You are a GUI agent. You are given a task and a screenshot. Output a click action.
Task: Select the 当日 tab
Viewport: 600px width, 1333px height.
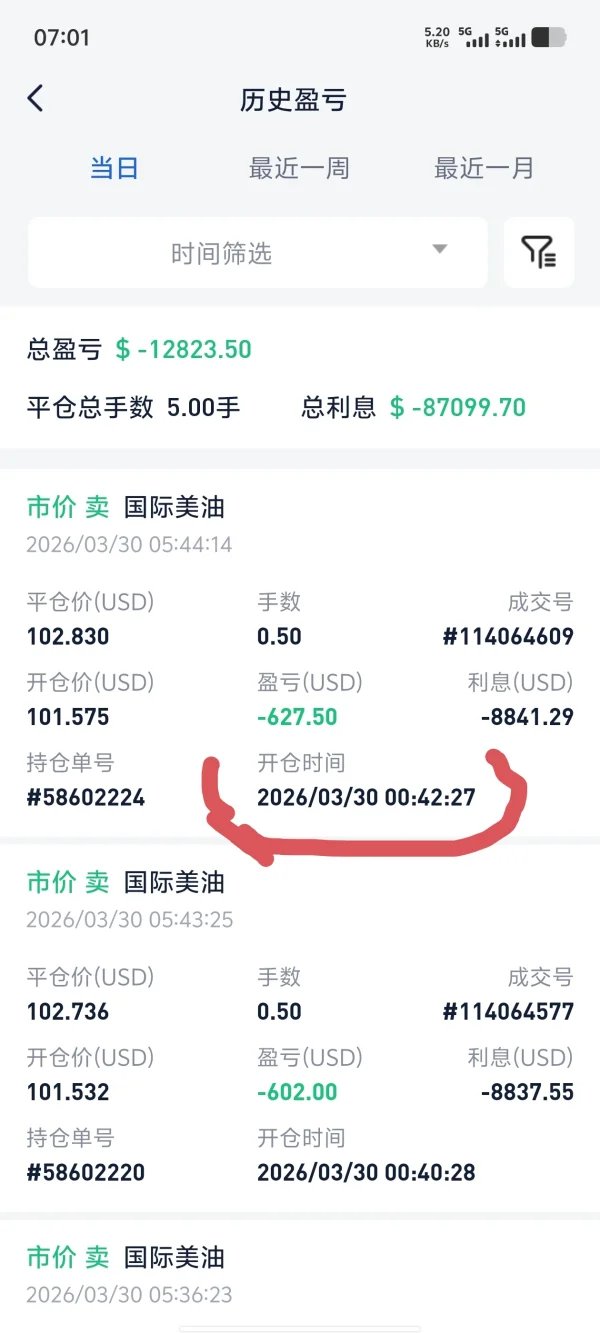114,168
